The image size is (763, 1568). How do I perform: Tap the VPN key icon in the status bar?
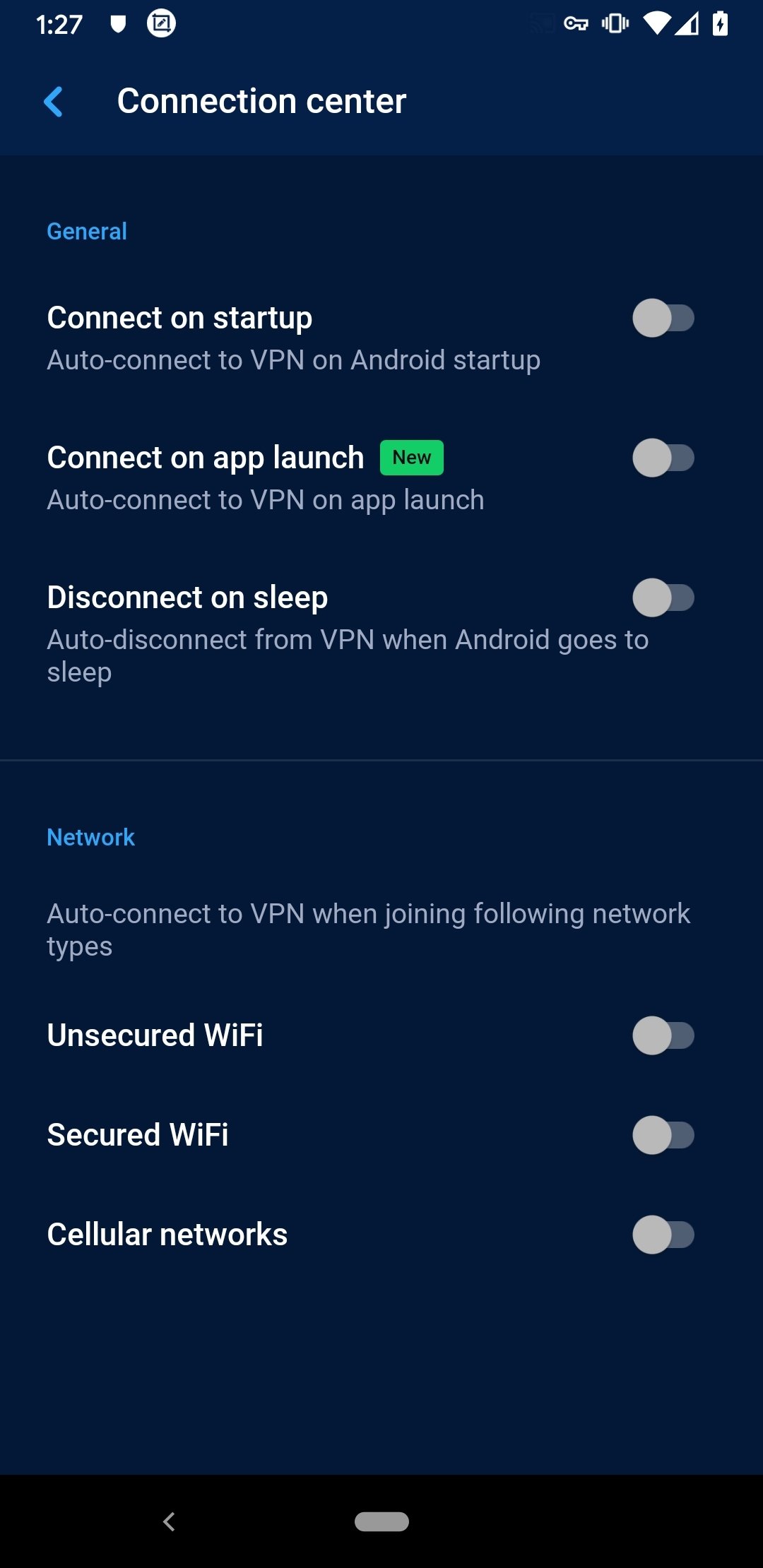[576, 23]
